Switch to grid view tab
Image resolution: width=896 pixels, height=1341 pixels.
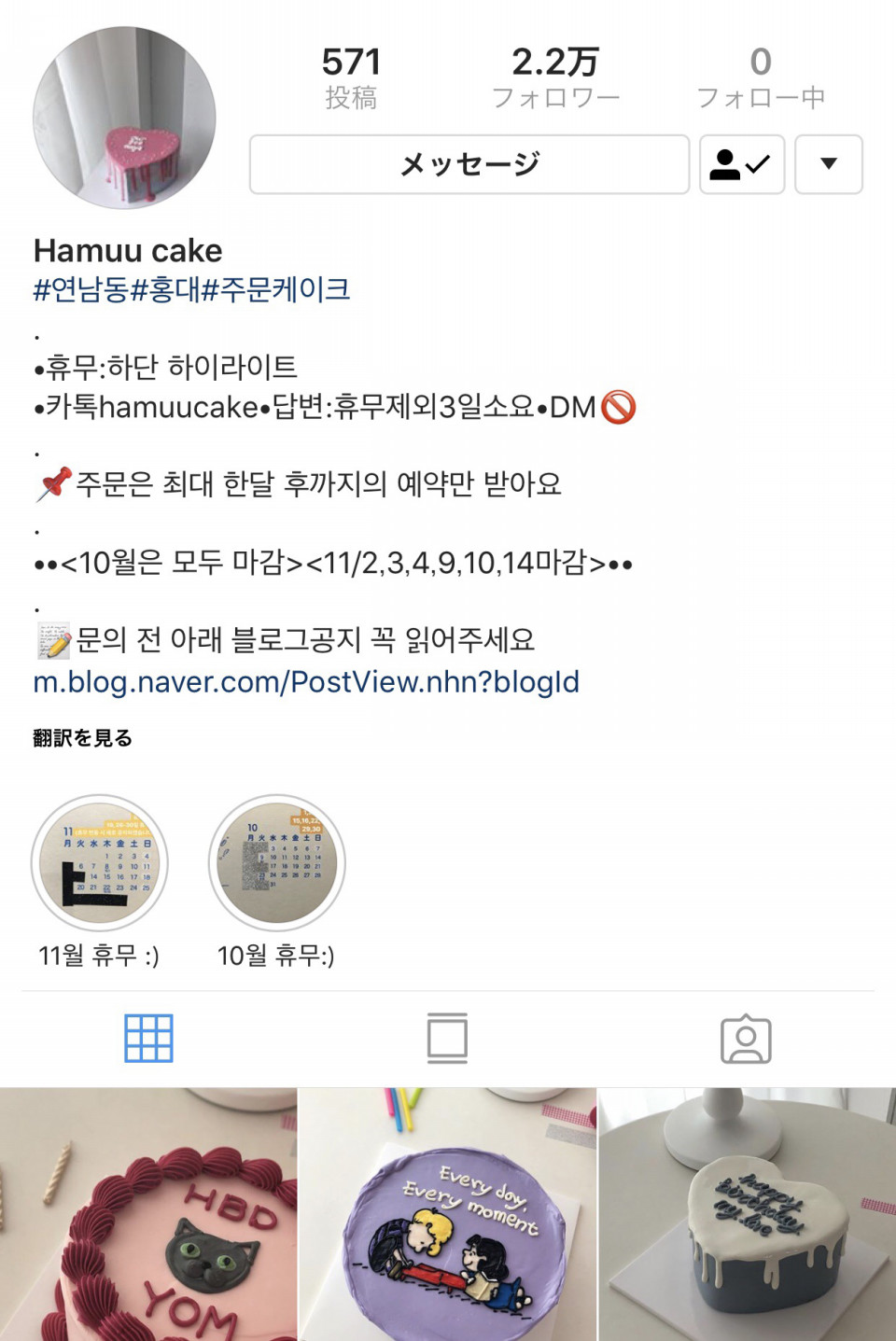pos(148,1038)
